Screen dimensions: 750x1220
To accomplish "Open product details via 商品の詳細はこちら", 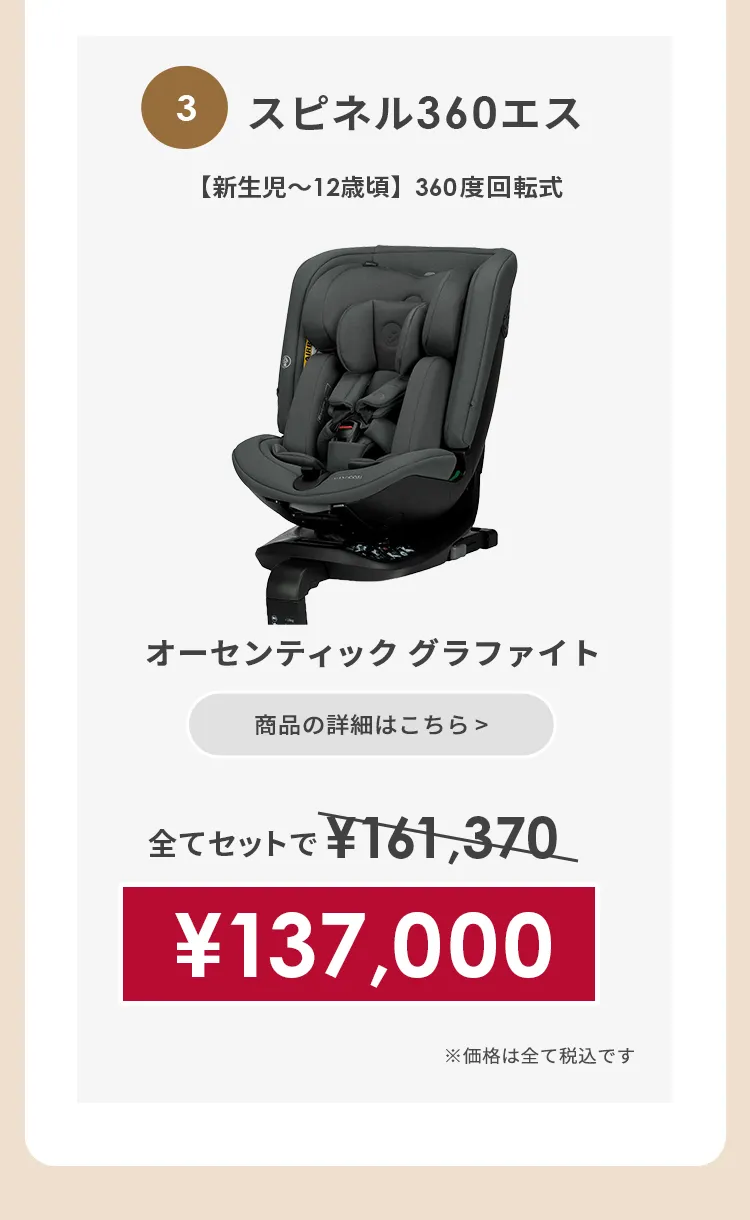I will tap(371, 725).
